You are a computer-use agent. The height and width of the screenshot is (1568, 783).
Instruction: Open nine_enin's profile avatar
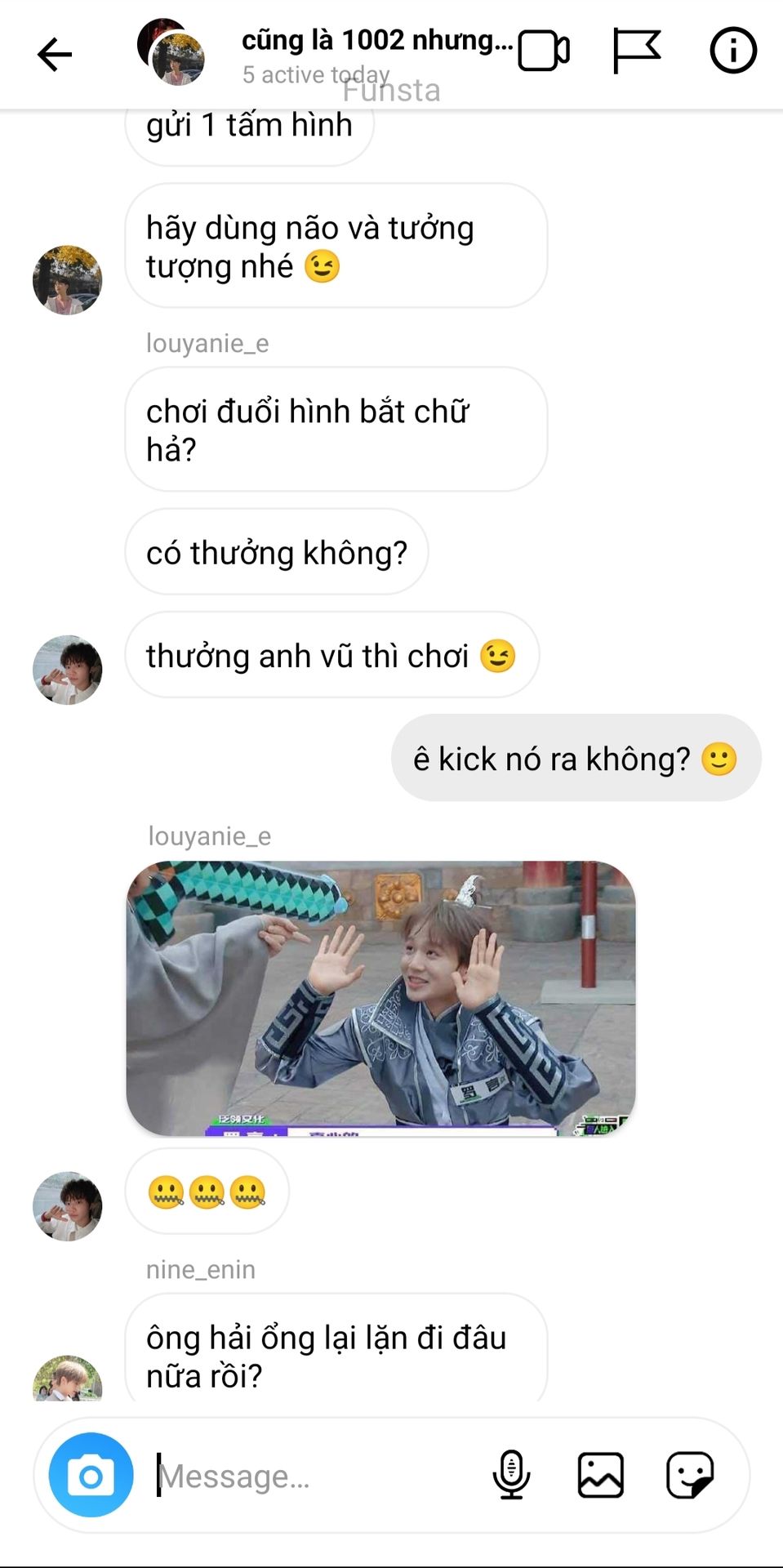(x=67, y=1379)
